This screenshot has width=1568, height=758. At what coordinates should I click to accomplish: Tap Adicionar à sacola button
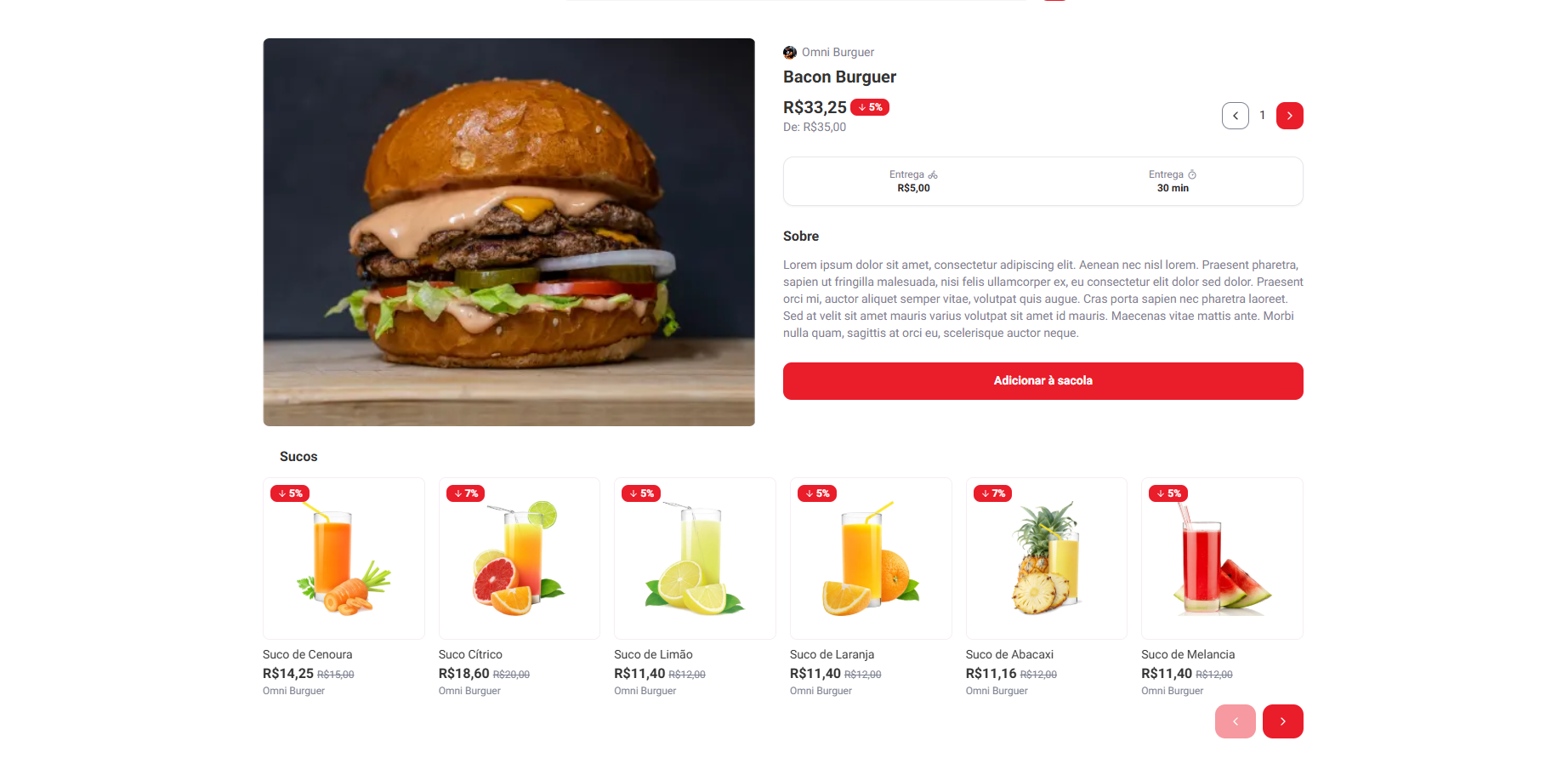[x=1042, y=381]
